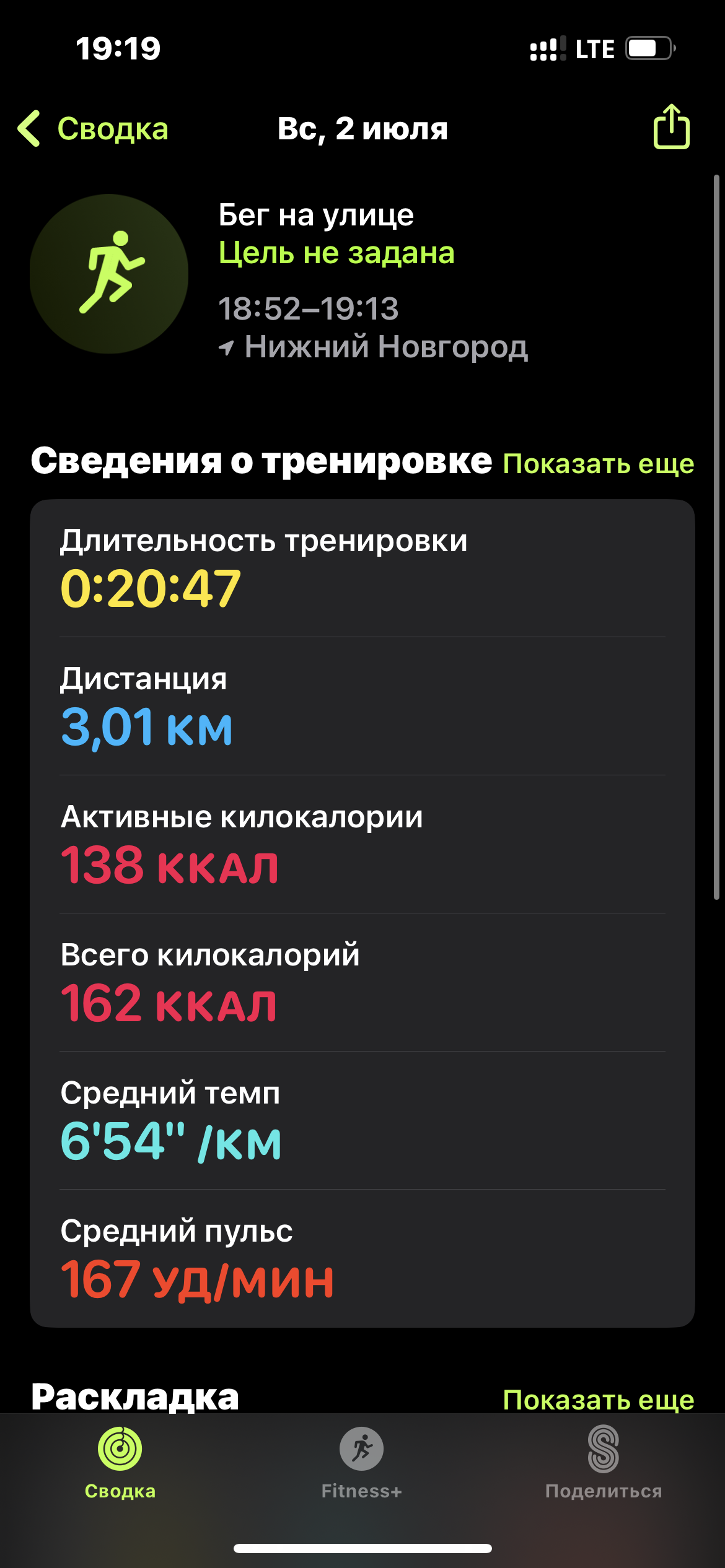Image resolution: width=725 pixels, height=1568 pixels.
Task: Open the Поделиться tab
Action: [x=604, y=1464]
